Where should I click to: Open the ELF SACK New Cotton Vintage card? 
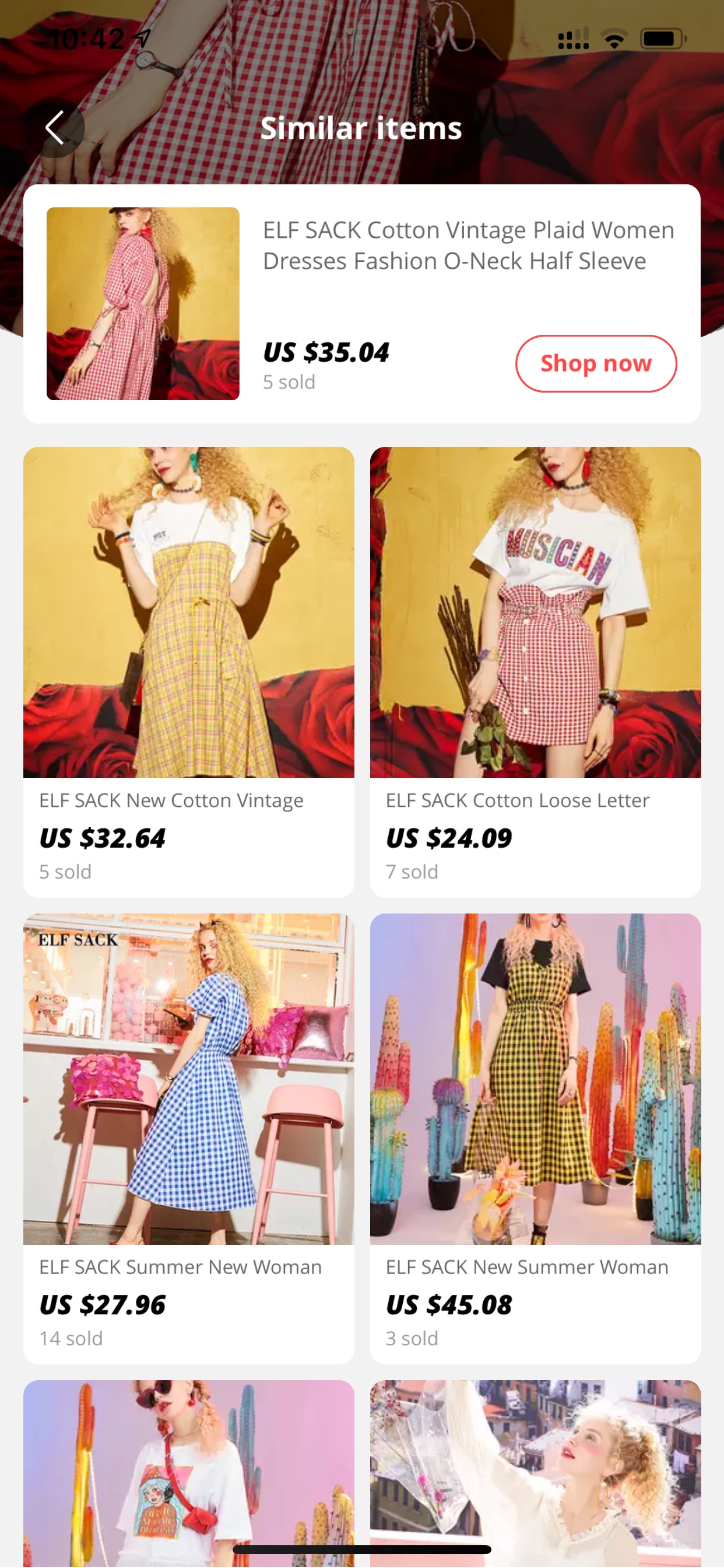(189, 672)
